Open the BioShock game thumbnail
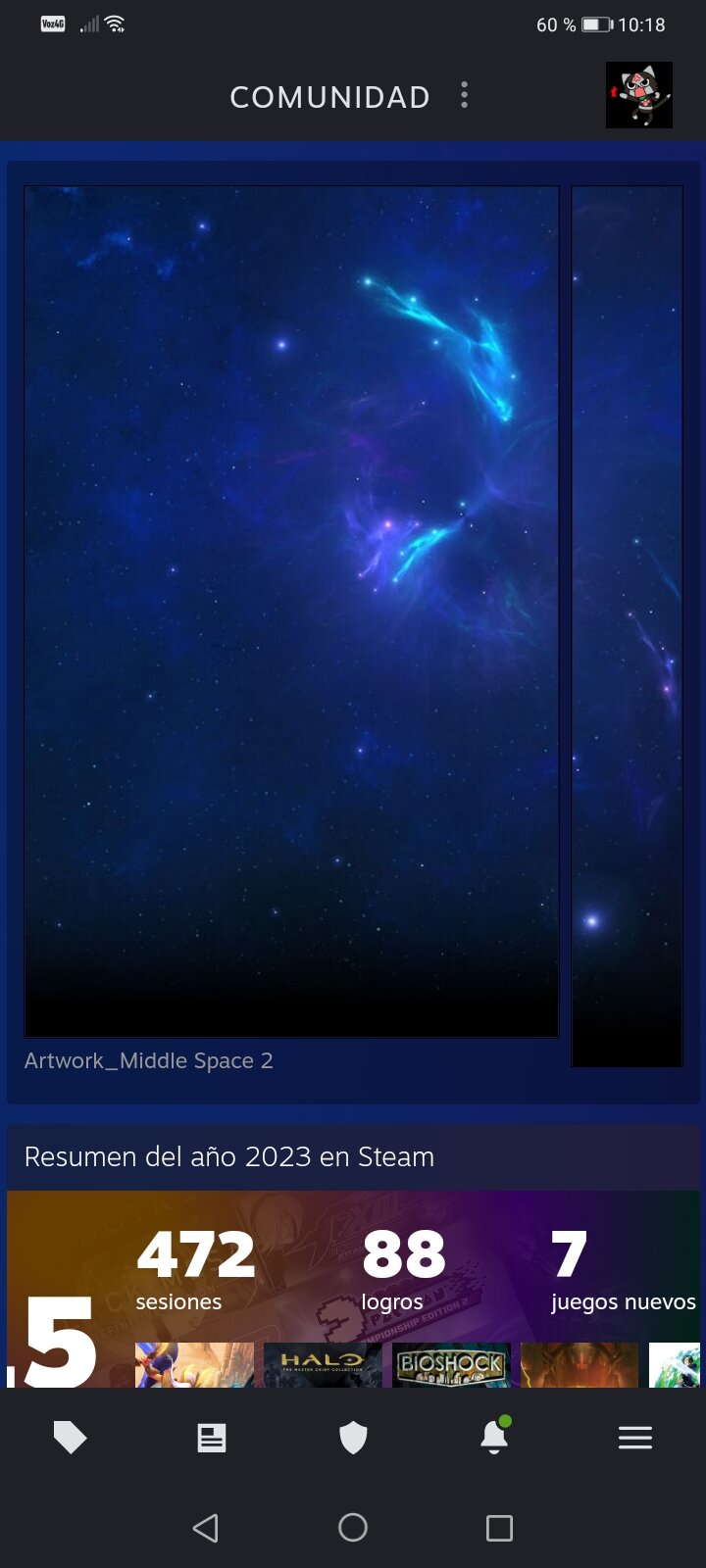Image resolution: width=706 pixels, height=1568 pixels. pos(451,1364)
